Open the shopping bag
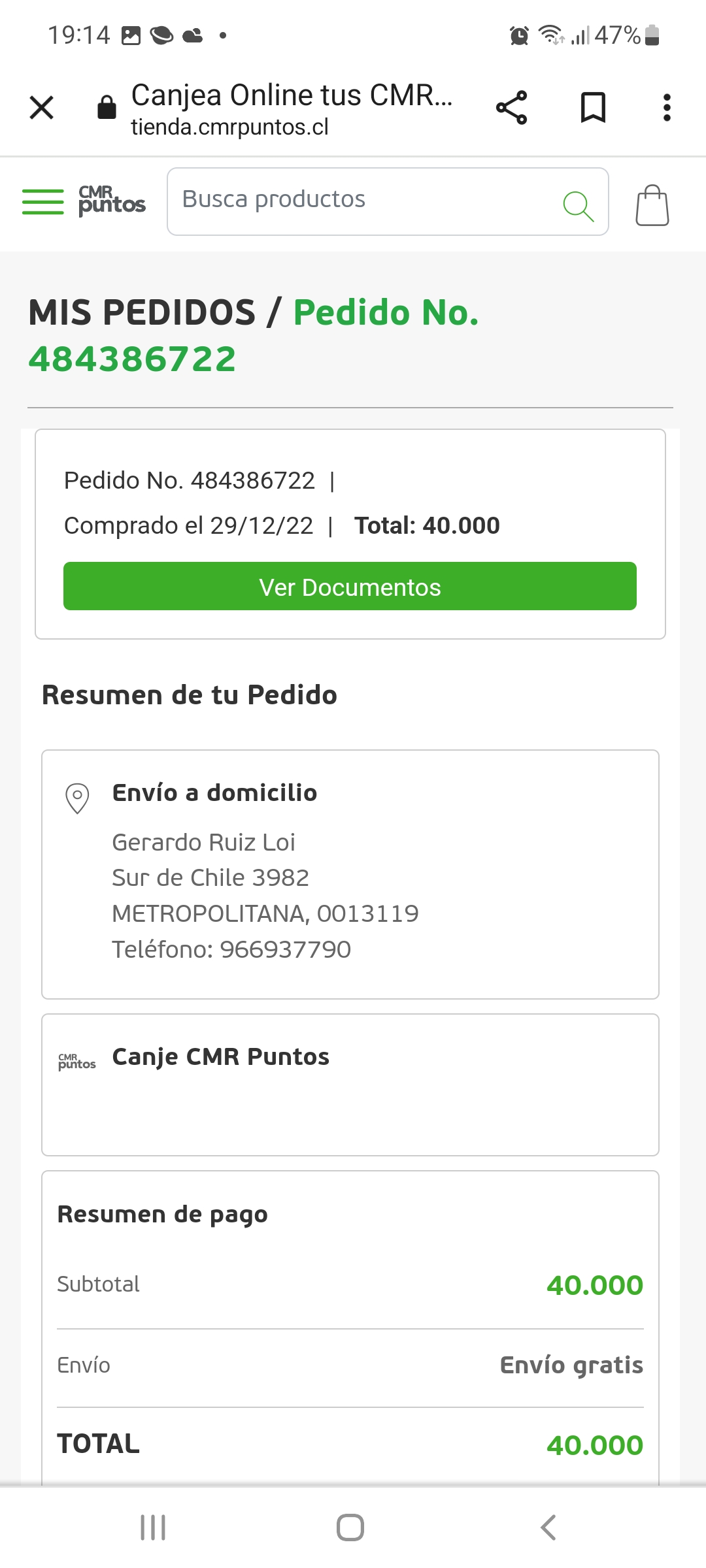Image resolution: width=706 pixels, height=1568 pixels. (652, 205)
